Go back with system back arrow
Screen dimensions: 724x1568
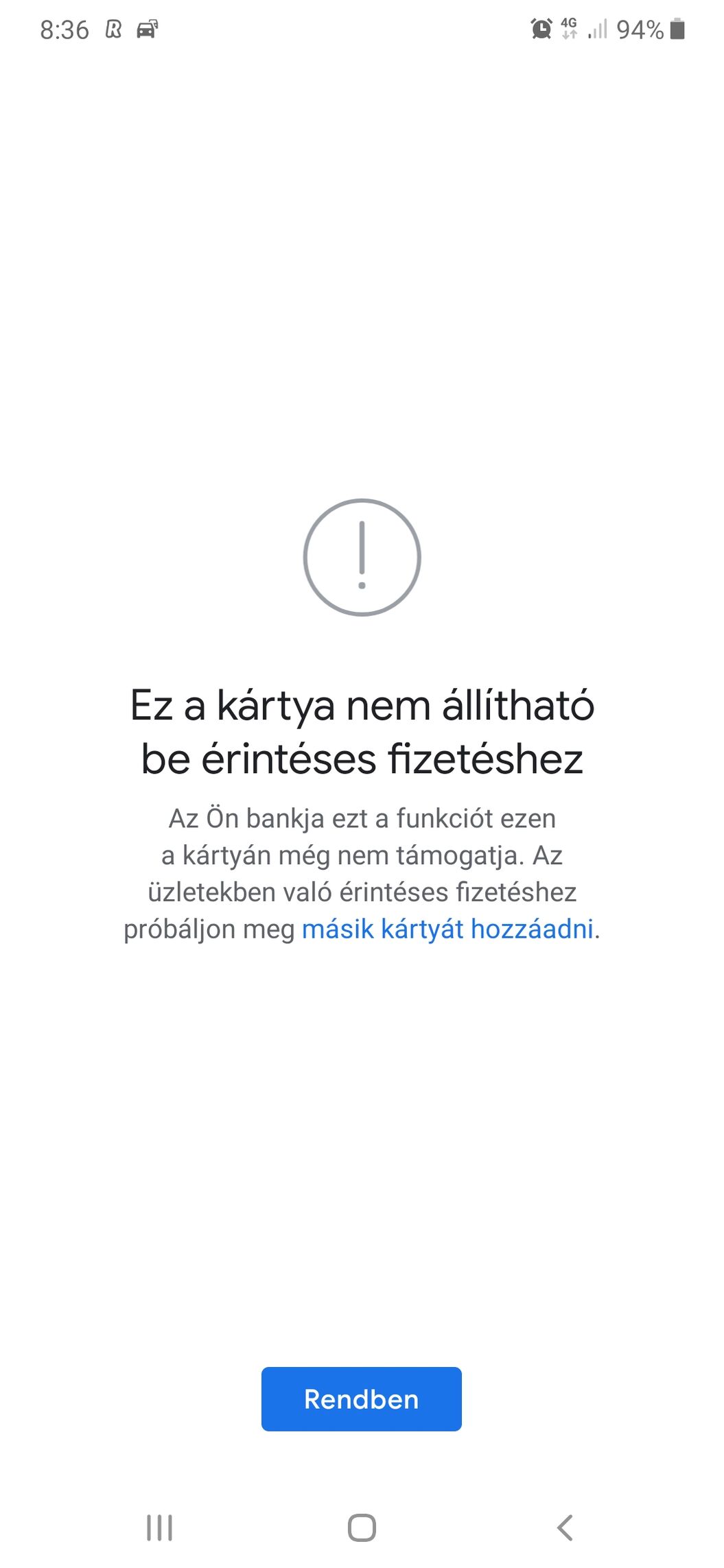pos(564,1528)
